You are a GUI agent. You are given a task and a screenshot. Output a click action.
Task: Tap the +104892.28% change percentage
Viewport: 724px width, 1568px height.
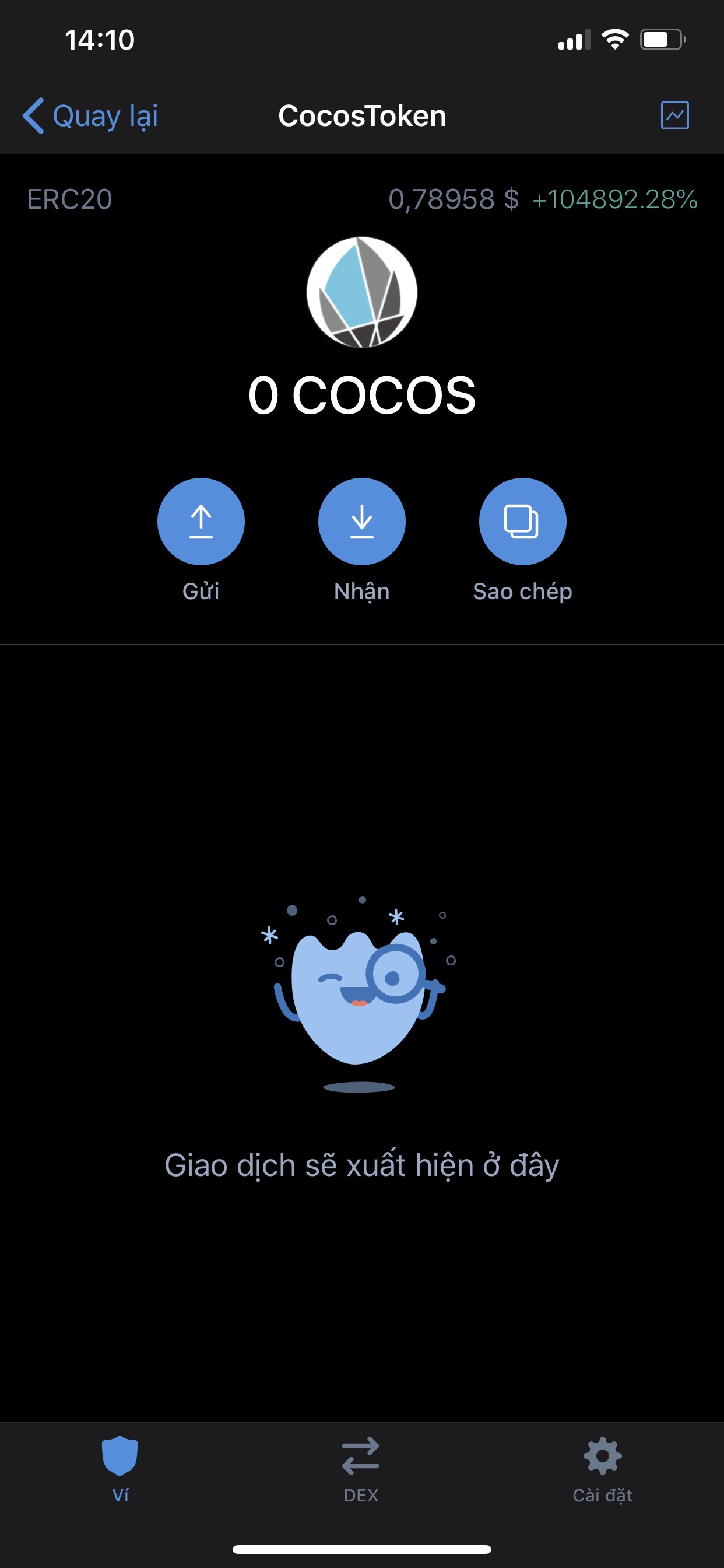(x=615, y=198)
